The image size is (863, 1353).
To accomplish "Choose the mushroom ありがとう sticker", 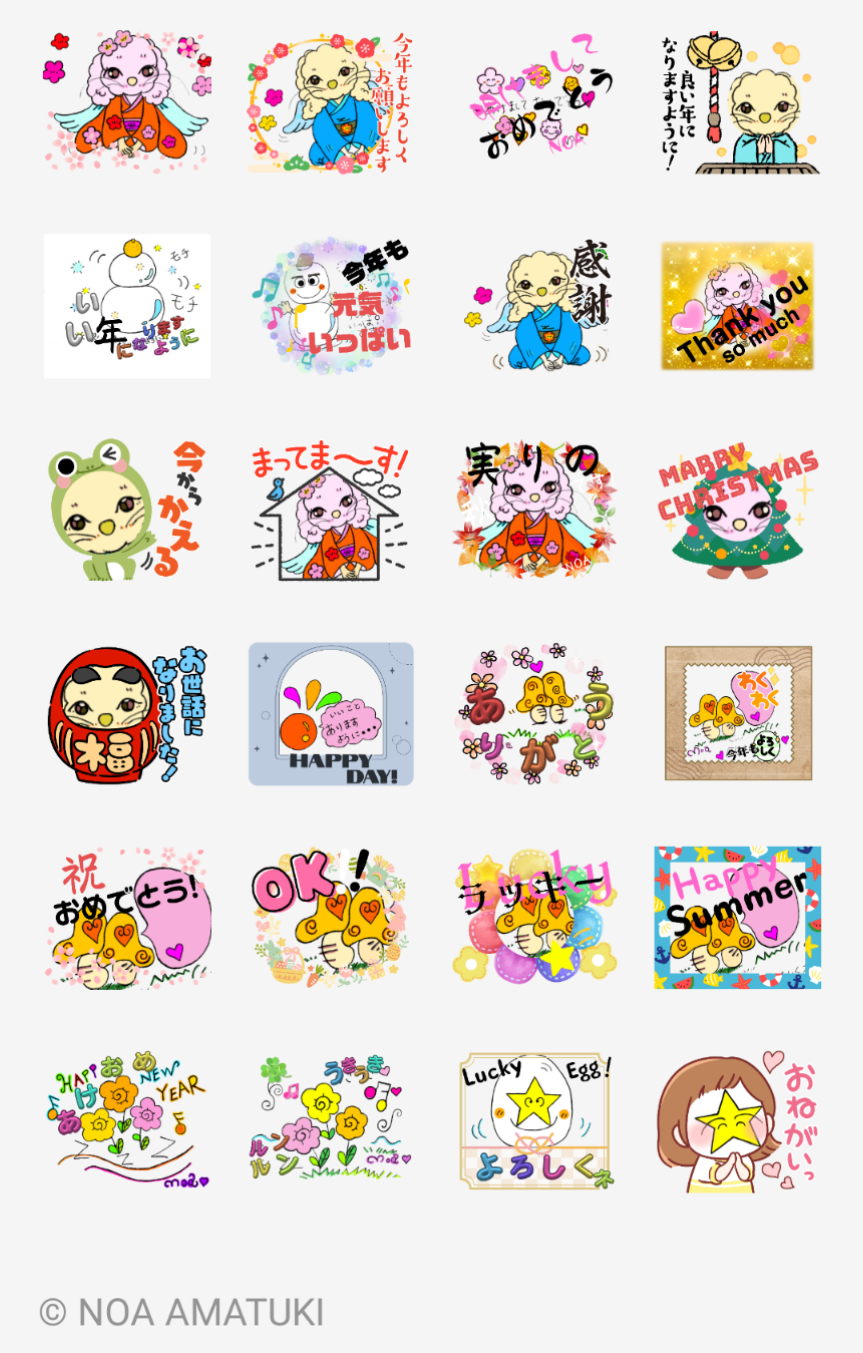I will pyautogui.click(x=534, y=714).
